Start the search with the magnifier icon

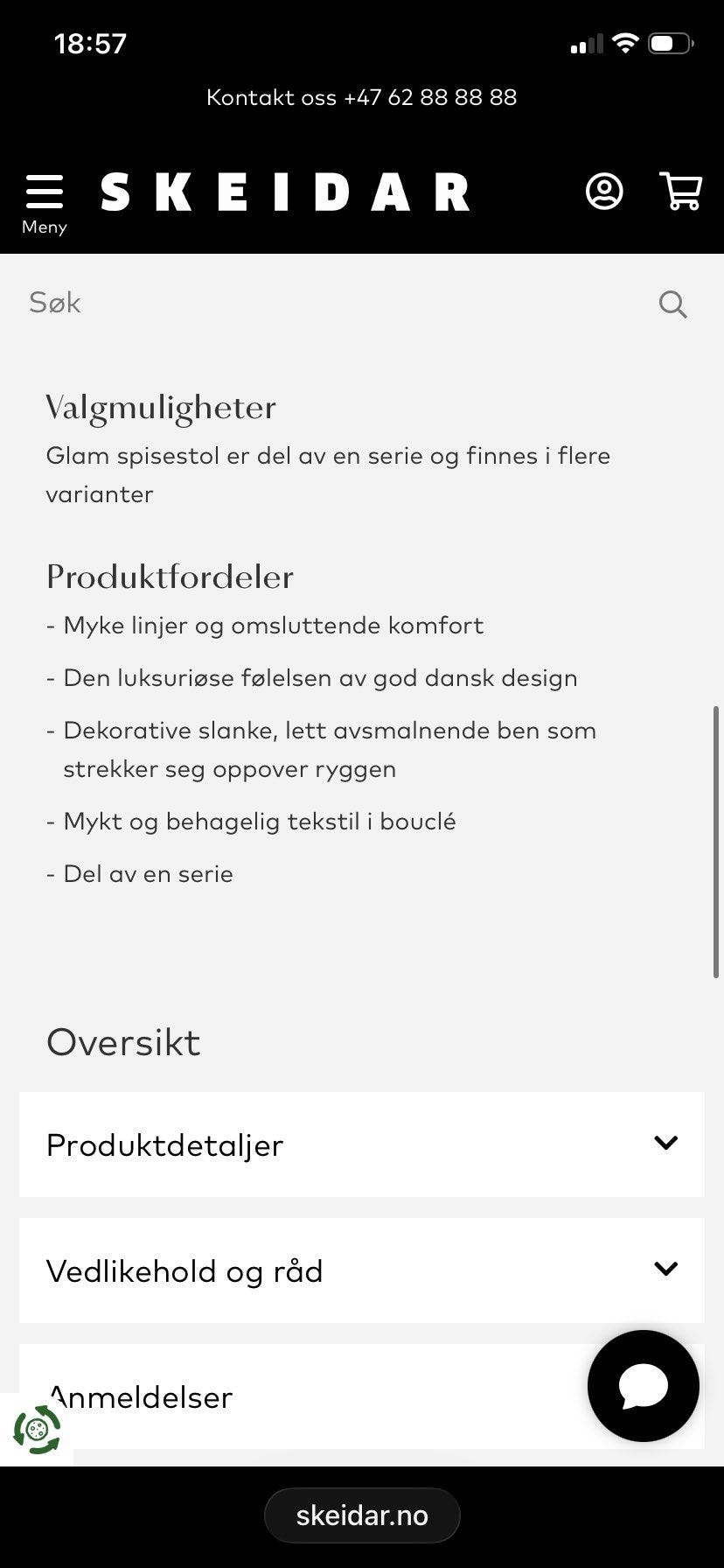point(672,304)
